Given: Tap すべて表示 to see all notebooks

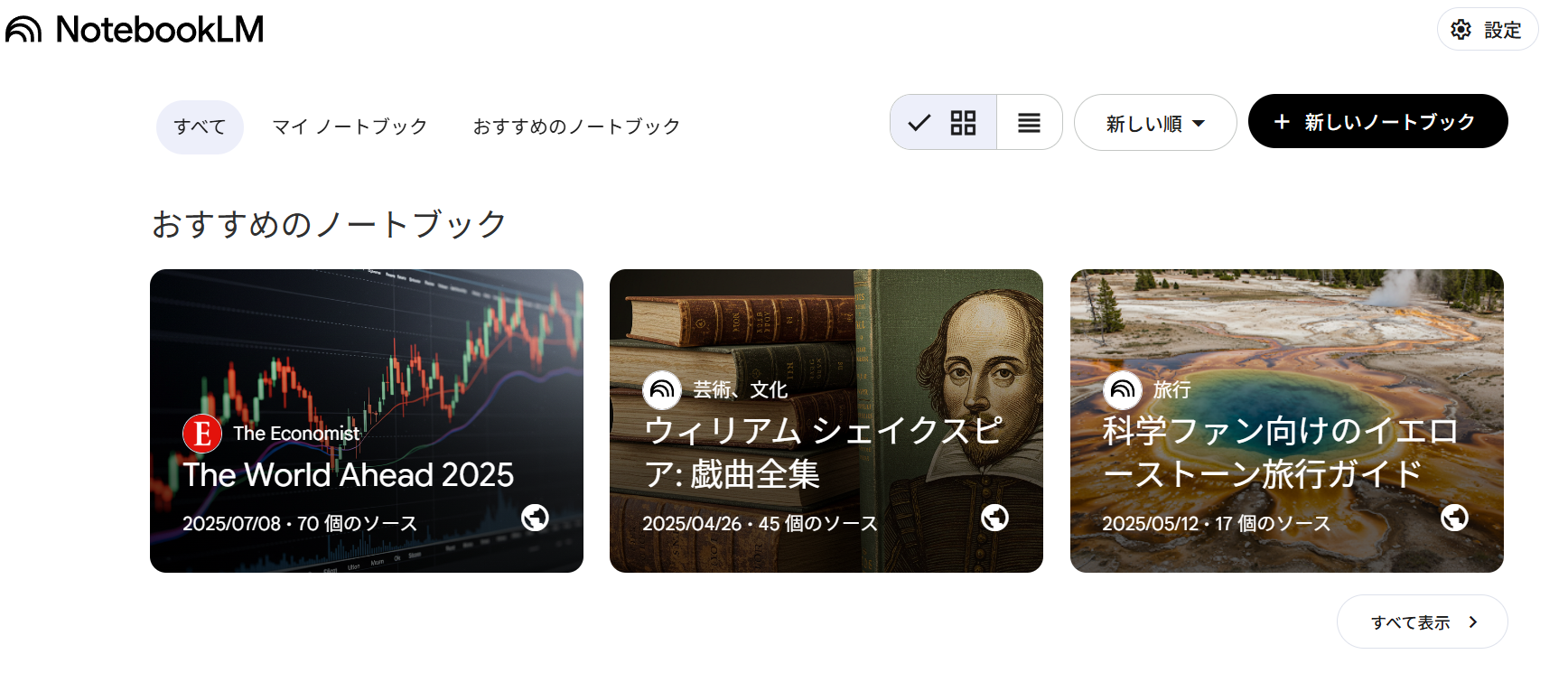Looking at the screenshot, I should point(1422,622).
